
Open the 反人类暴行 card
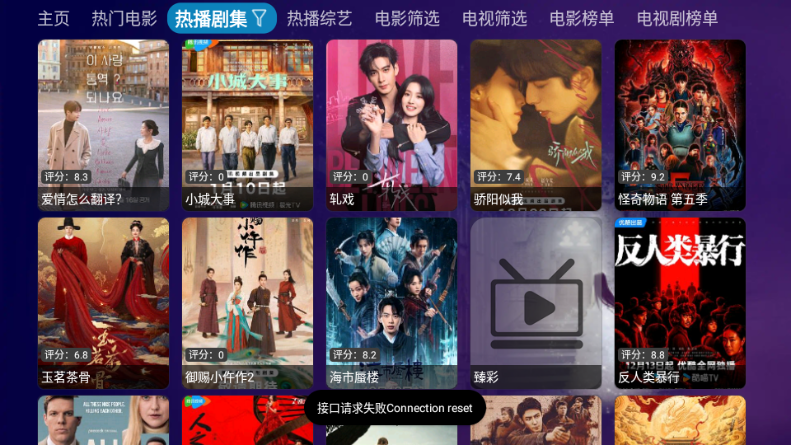(x=680, y=303)
